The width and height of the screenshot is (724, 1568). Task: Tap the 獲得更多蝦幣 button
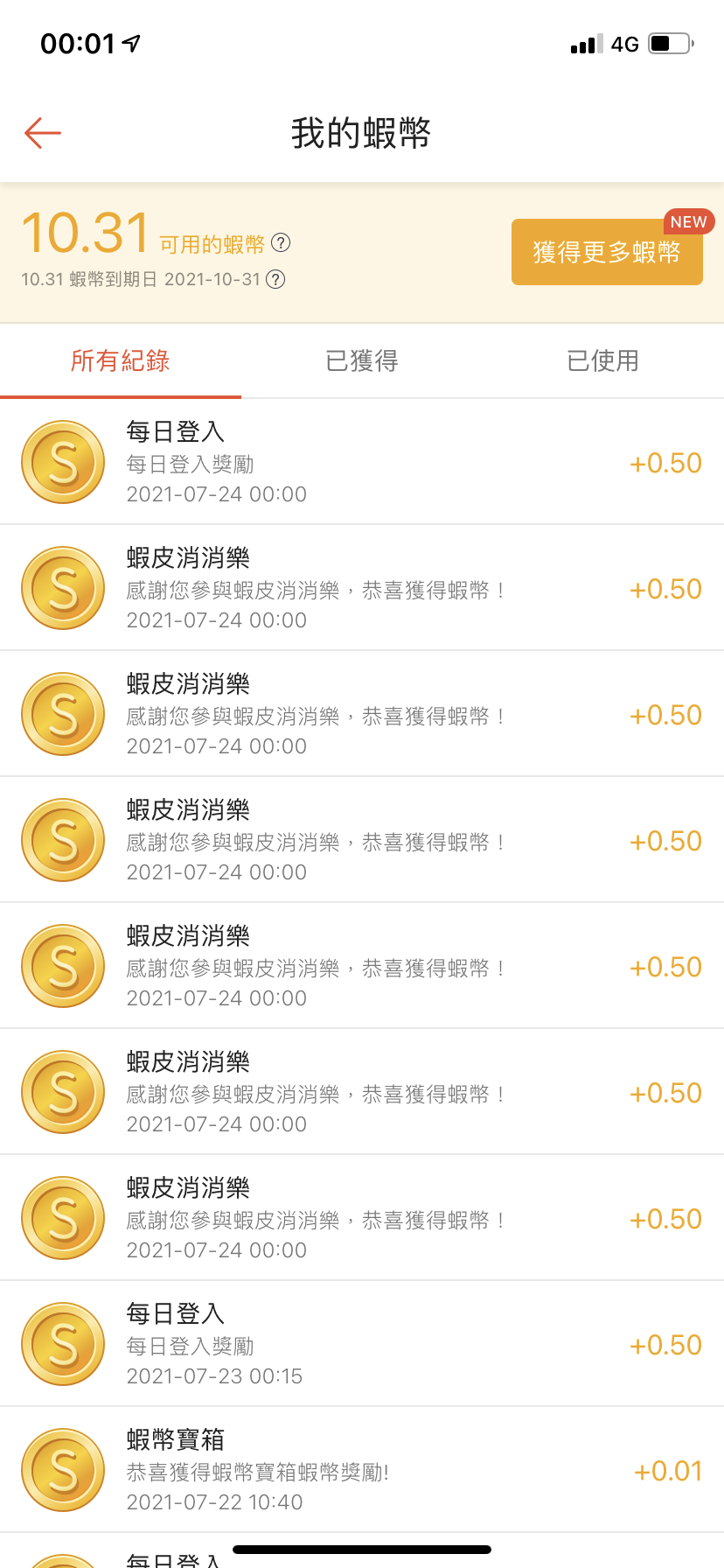pyautogui.click(x=607, y=252)
